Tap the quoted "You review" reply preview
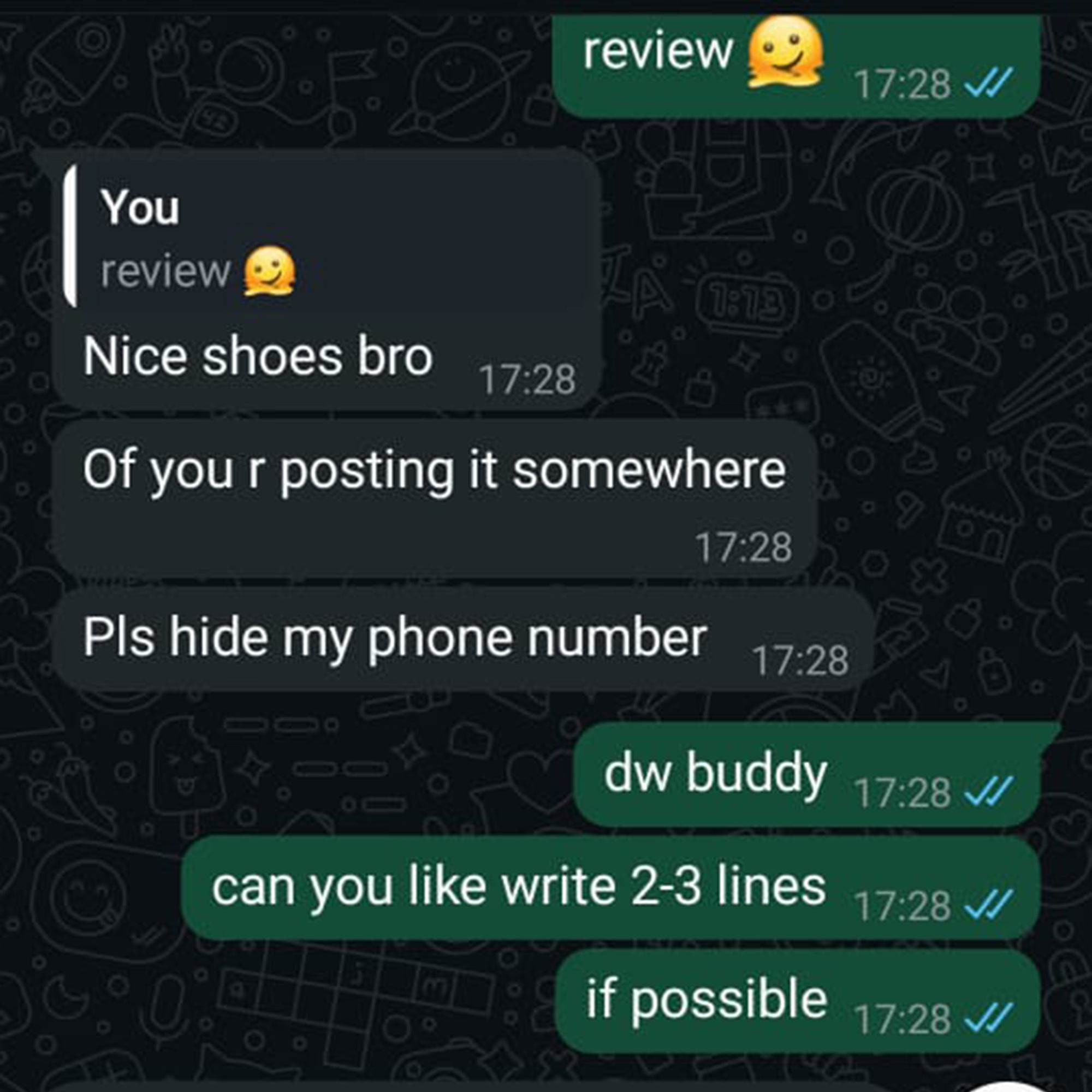The width and height of the screenshot is (1092, 1092). coord(328,238)
